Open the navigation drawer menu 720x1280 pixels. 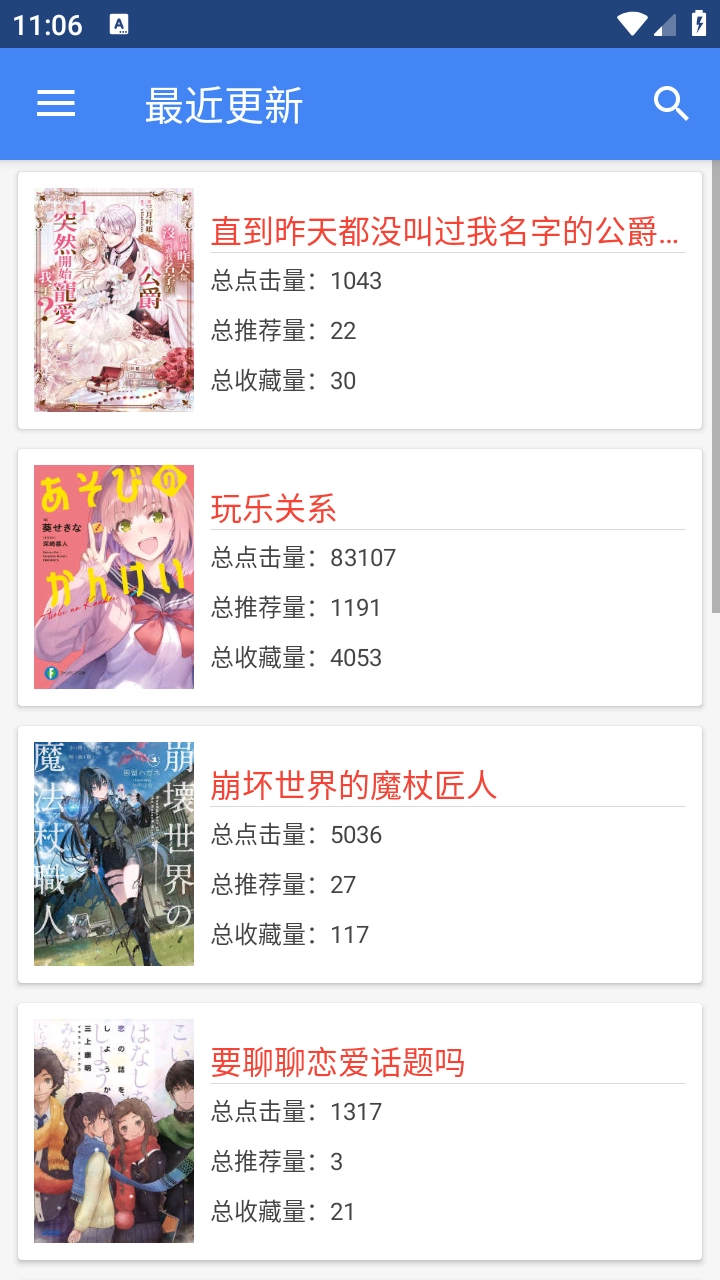[55, 104]
